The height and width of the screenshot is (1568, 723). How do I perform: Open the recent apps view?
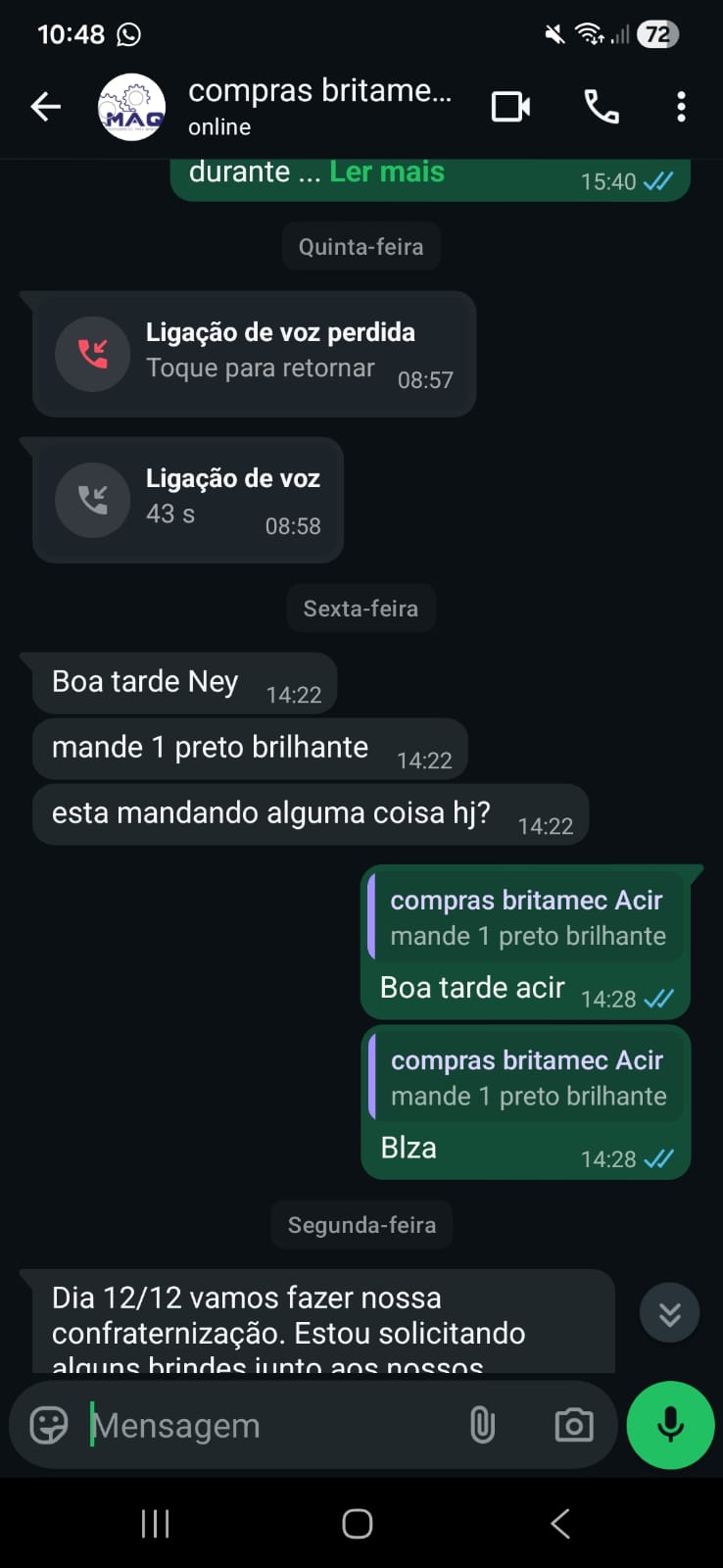tap(155, 1524)
